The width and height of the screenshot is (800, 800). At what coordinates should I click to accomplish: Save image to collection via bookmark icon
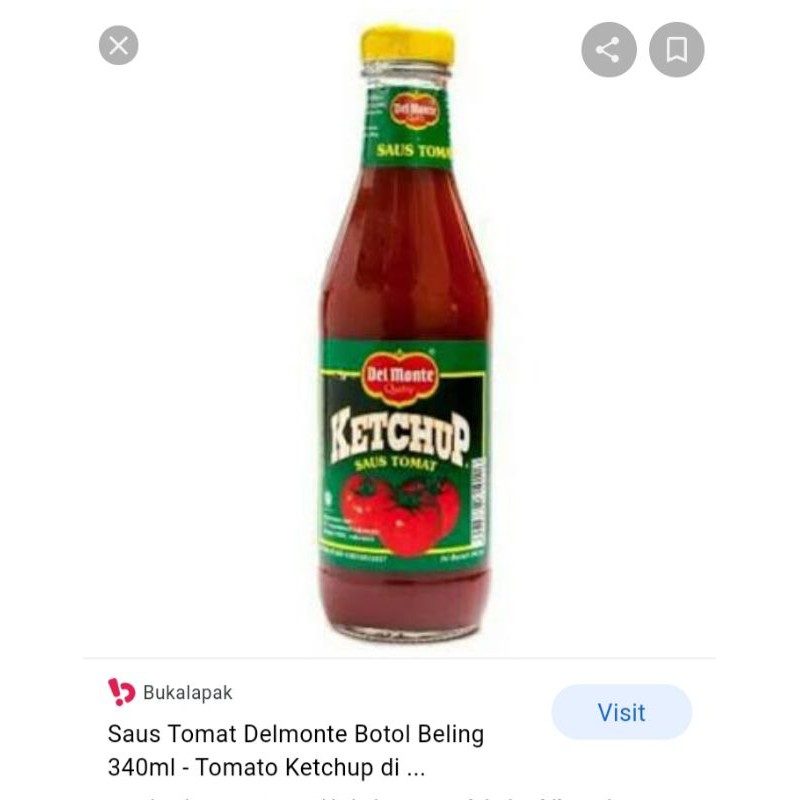[677, 49]
